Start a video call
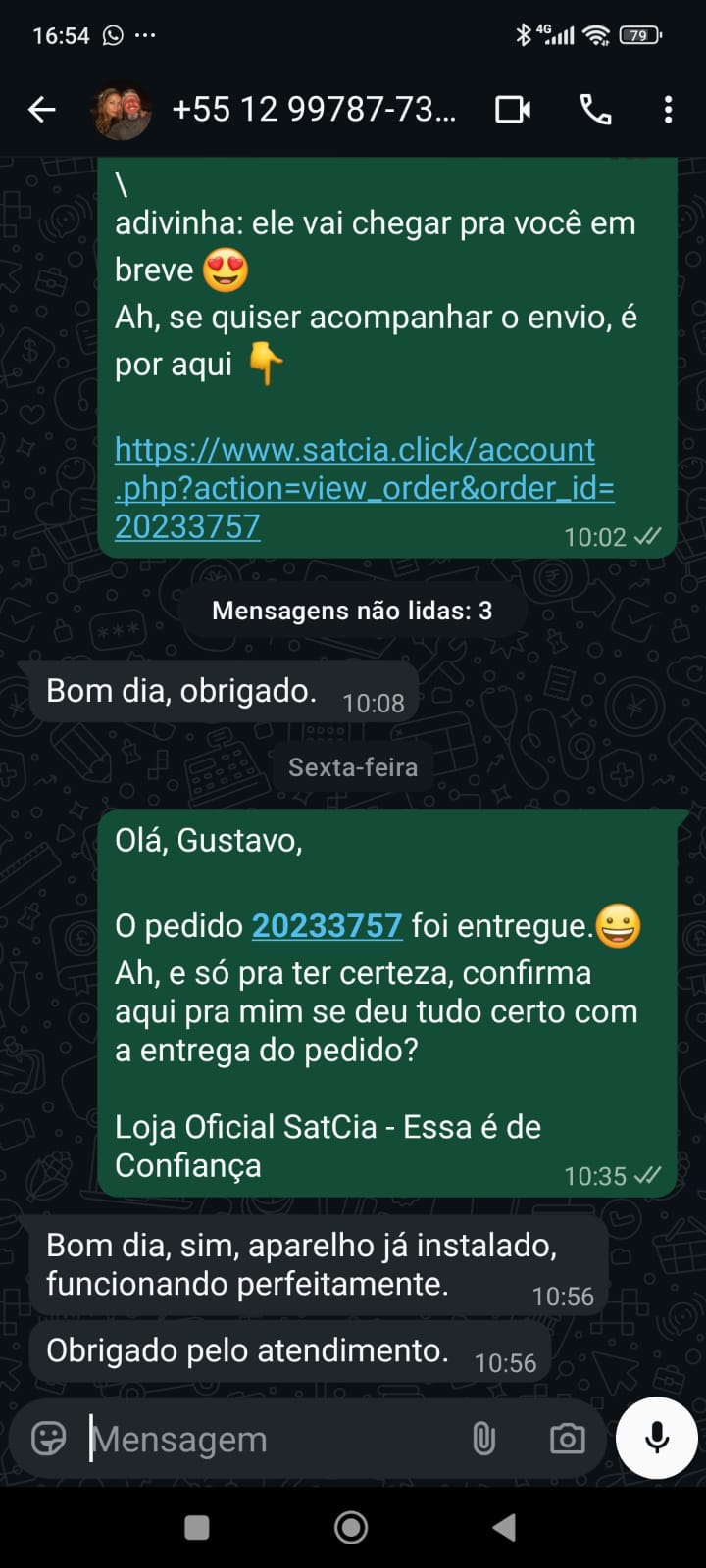 pos(513,110)
